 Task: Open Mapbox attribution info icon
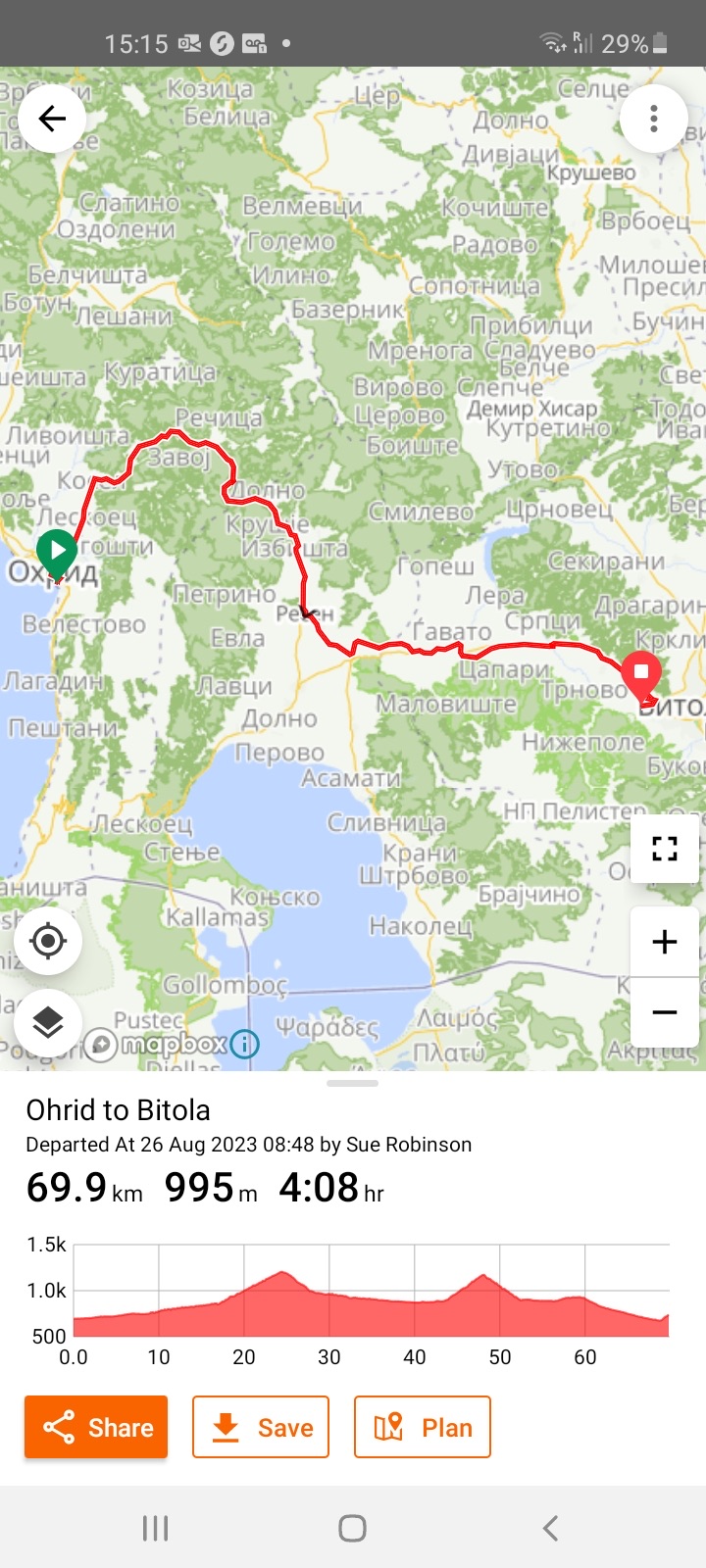click(x=245, y=1045)
